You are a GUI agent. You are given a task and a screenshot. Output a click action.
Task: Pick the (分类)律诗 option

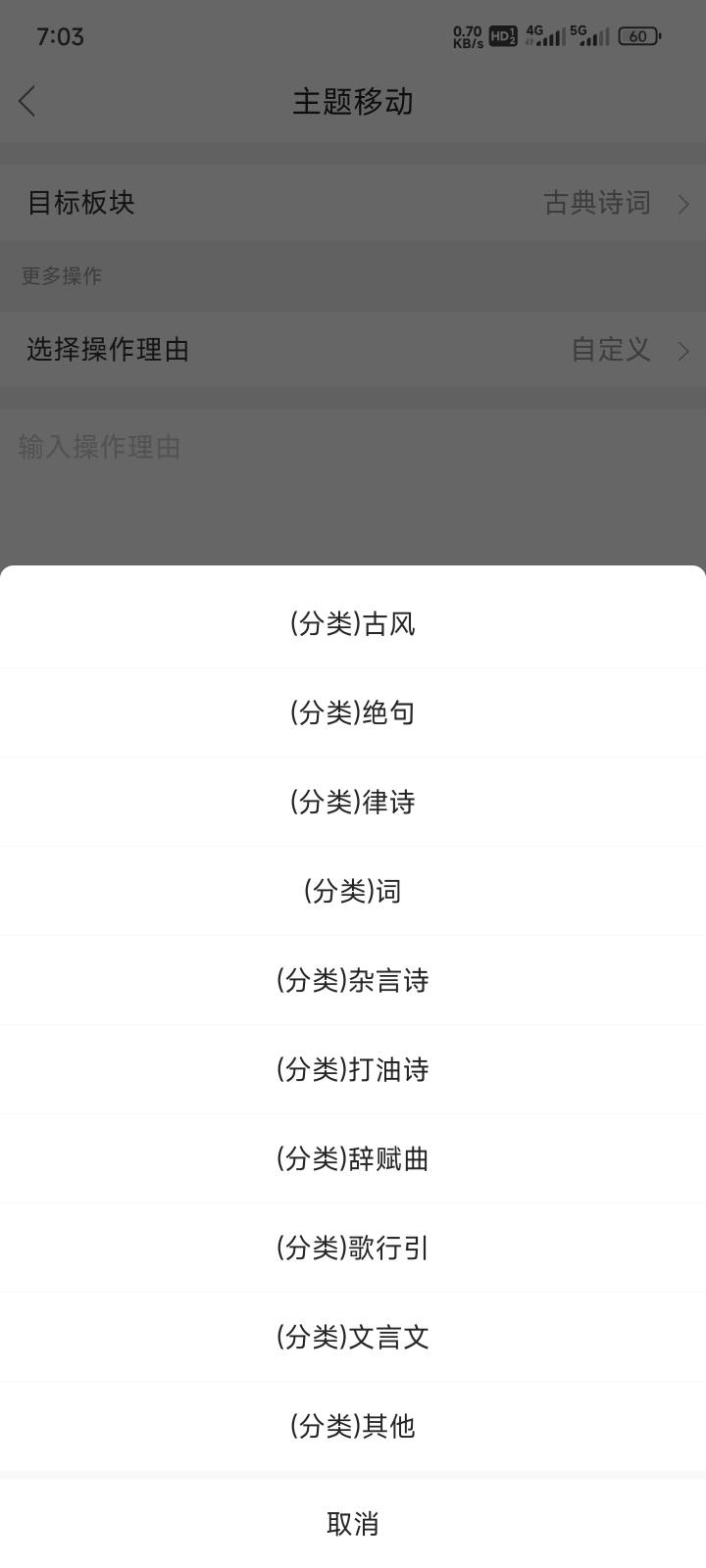[353, 802]
